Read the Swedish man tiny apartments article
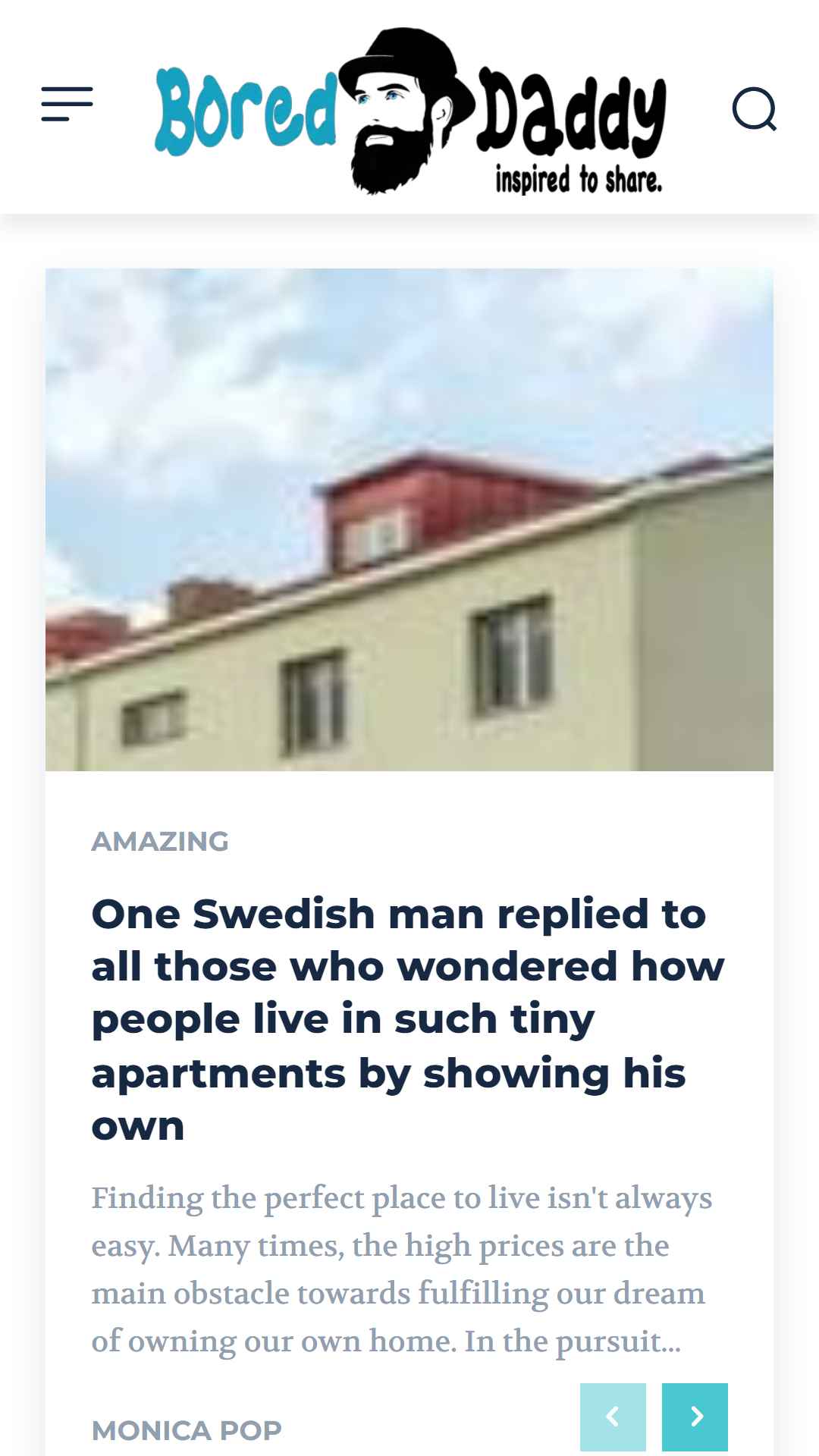 point(408,1019)
